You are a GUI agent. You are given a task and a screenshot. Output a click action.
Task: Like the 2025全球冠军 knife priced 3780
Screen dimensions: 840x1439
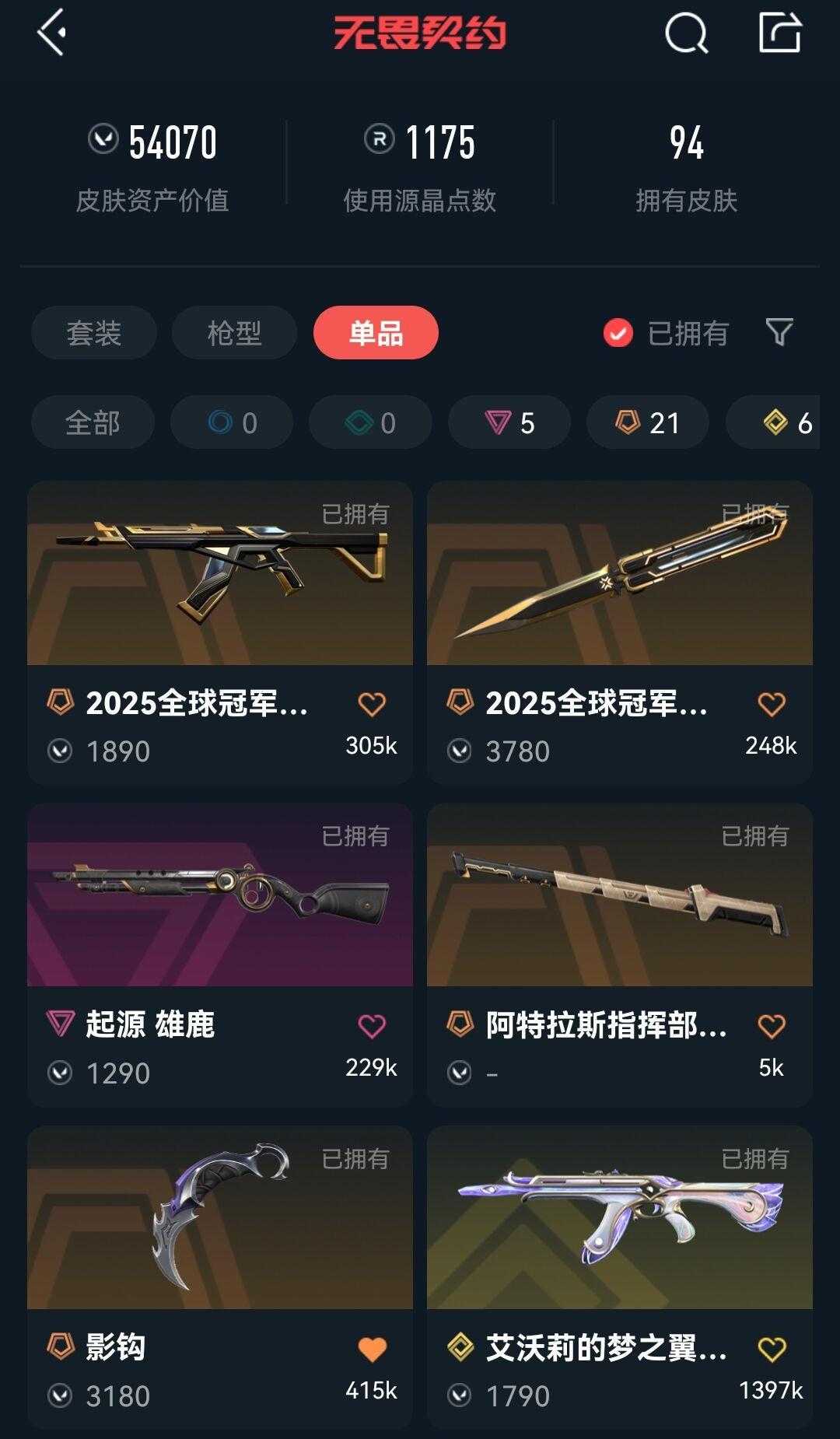pyautogui.click(x=772, y=704)
